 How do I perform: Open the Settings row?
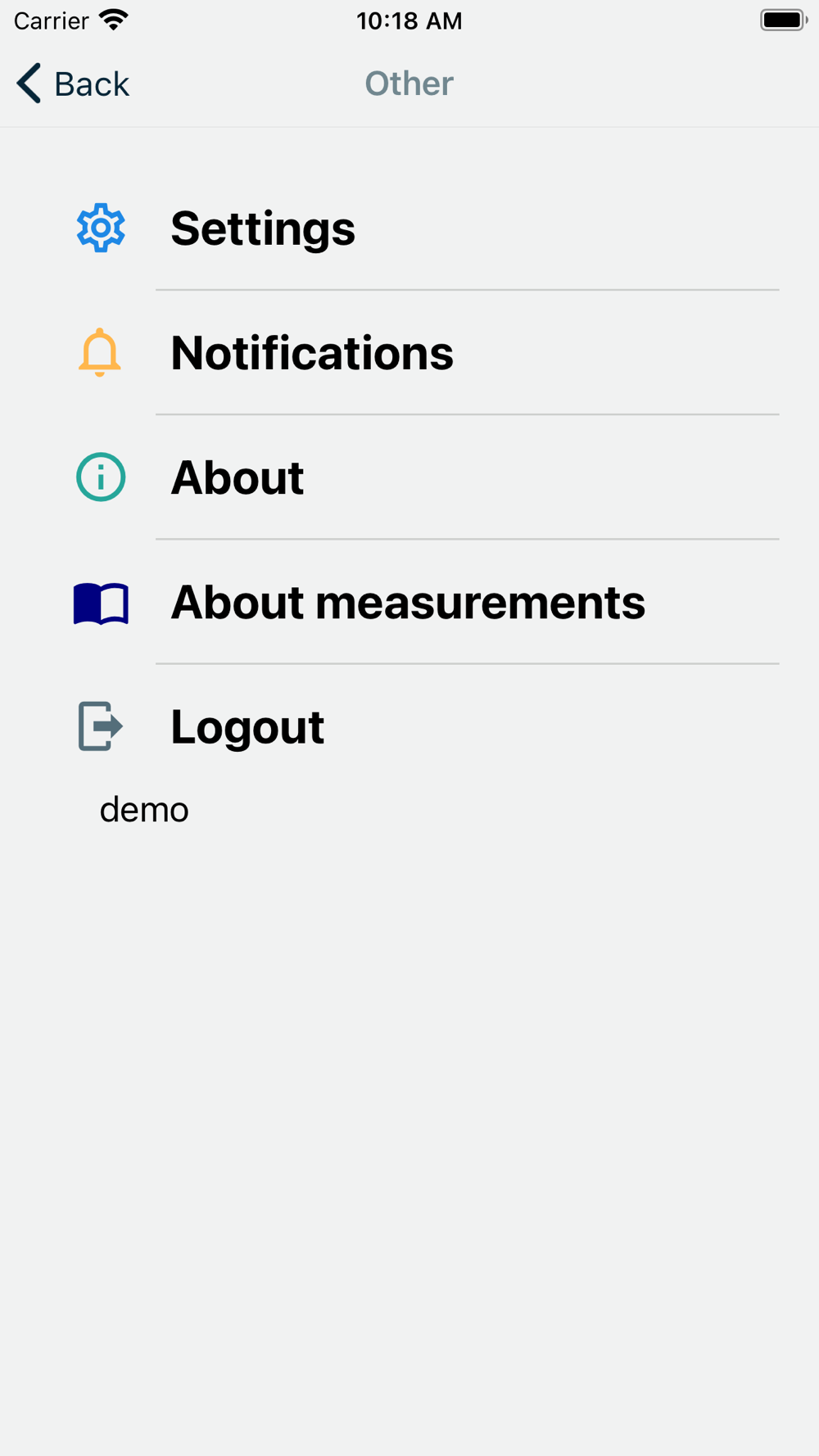point(263,228)
